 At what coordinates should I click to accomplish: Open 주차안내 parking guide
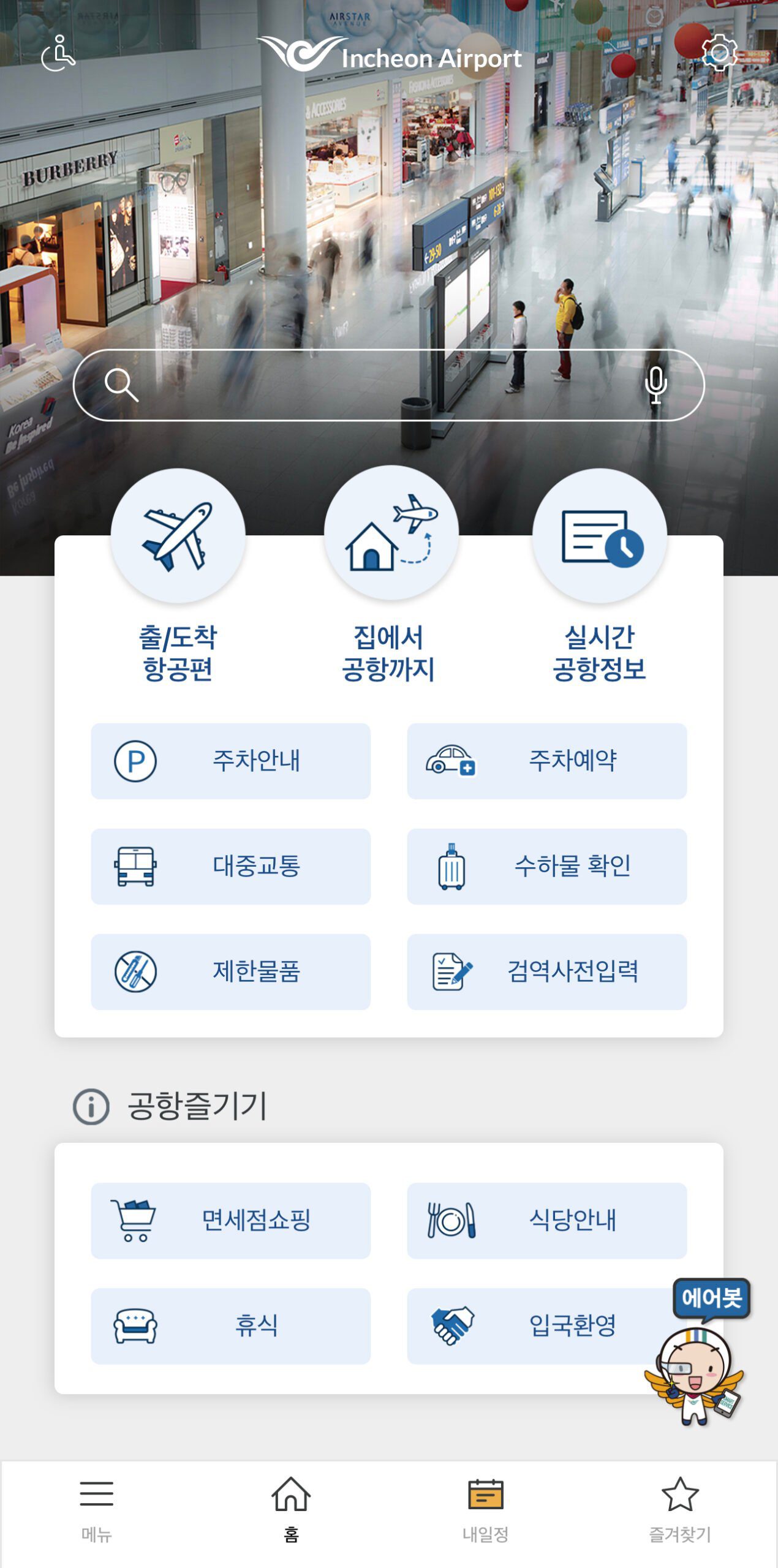point(230,761)
